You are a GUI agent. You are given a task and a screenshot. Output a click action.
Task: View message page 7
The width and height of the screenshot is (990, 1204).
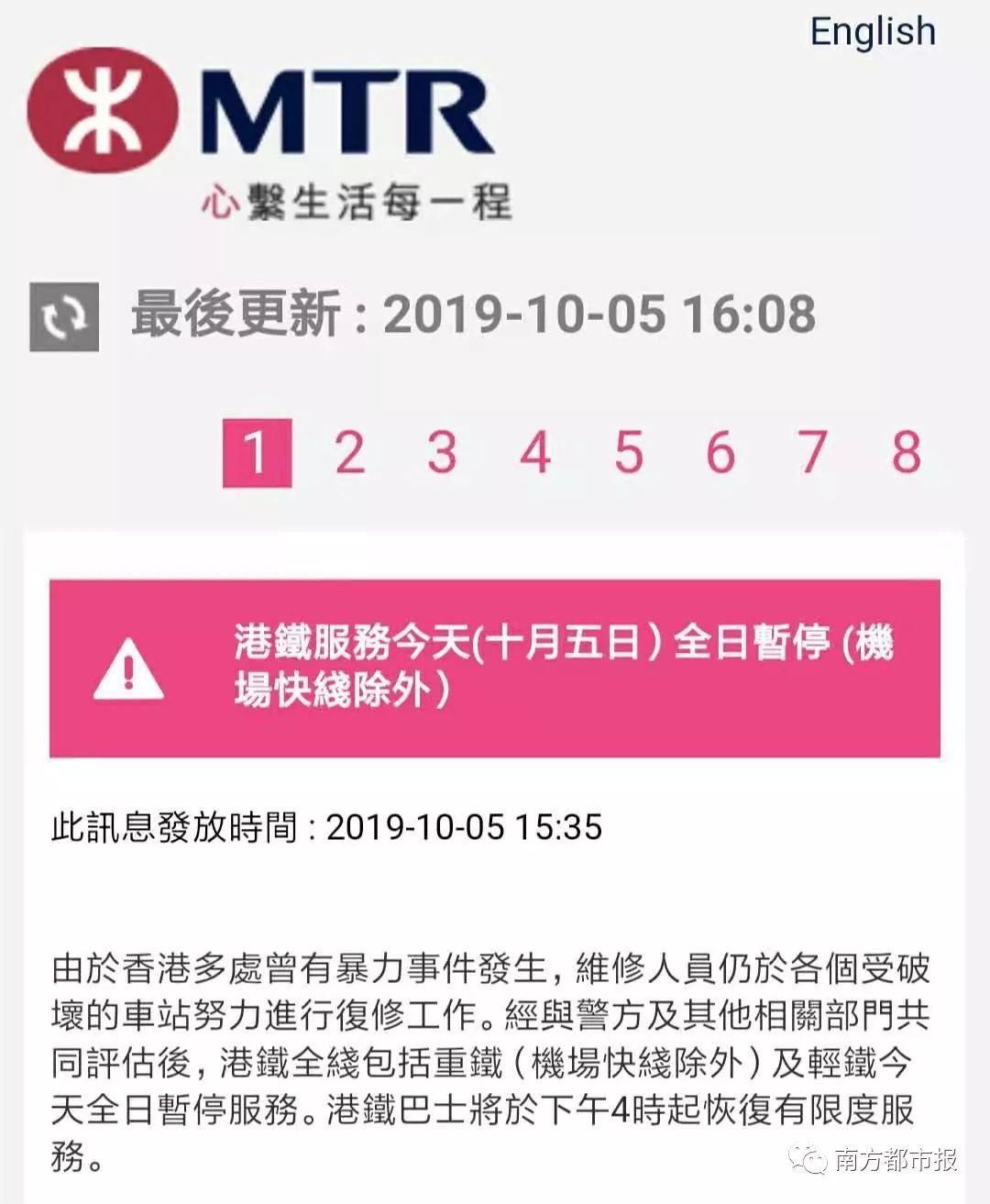812,453
